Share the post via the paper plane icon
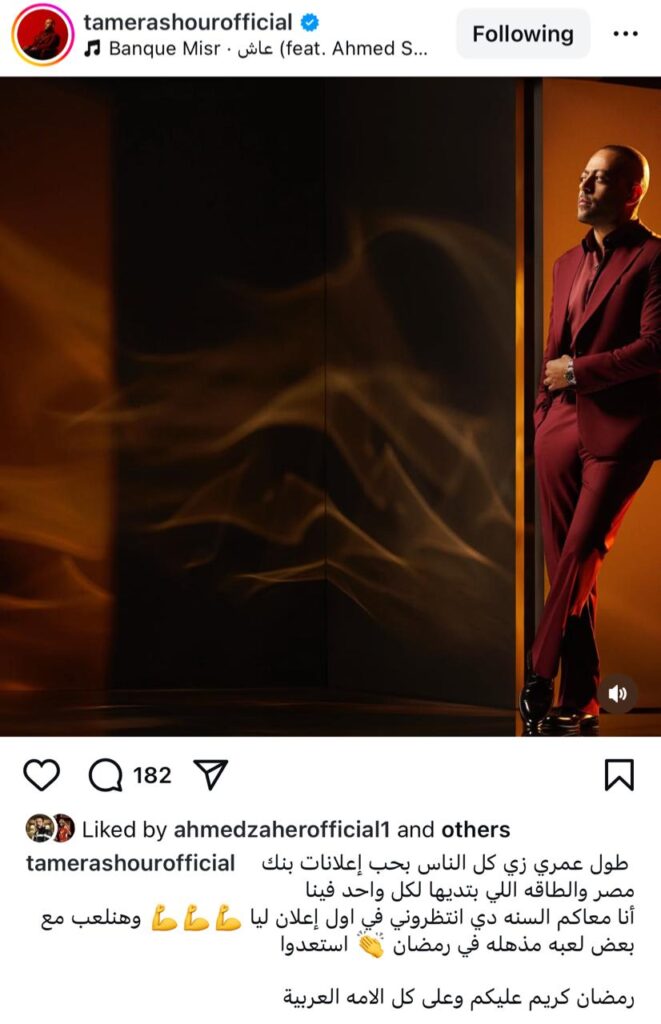Image resolution: width=661 pixels, height=1024 pixels. (x=210, y=775)
